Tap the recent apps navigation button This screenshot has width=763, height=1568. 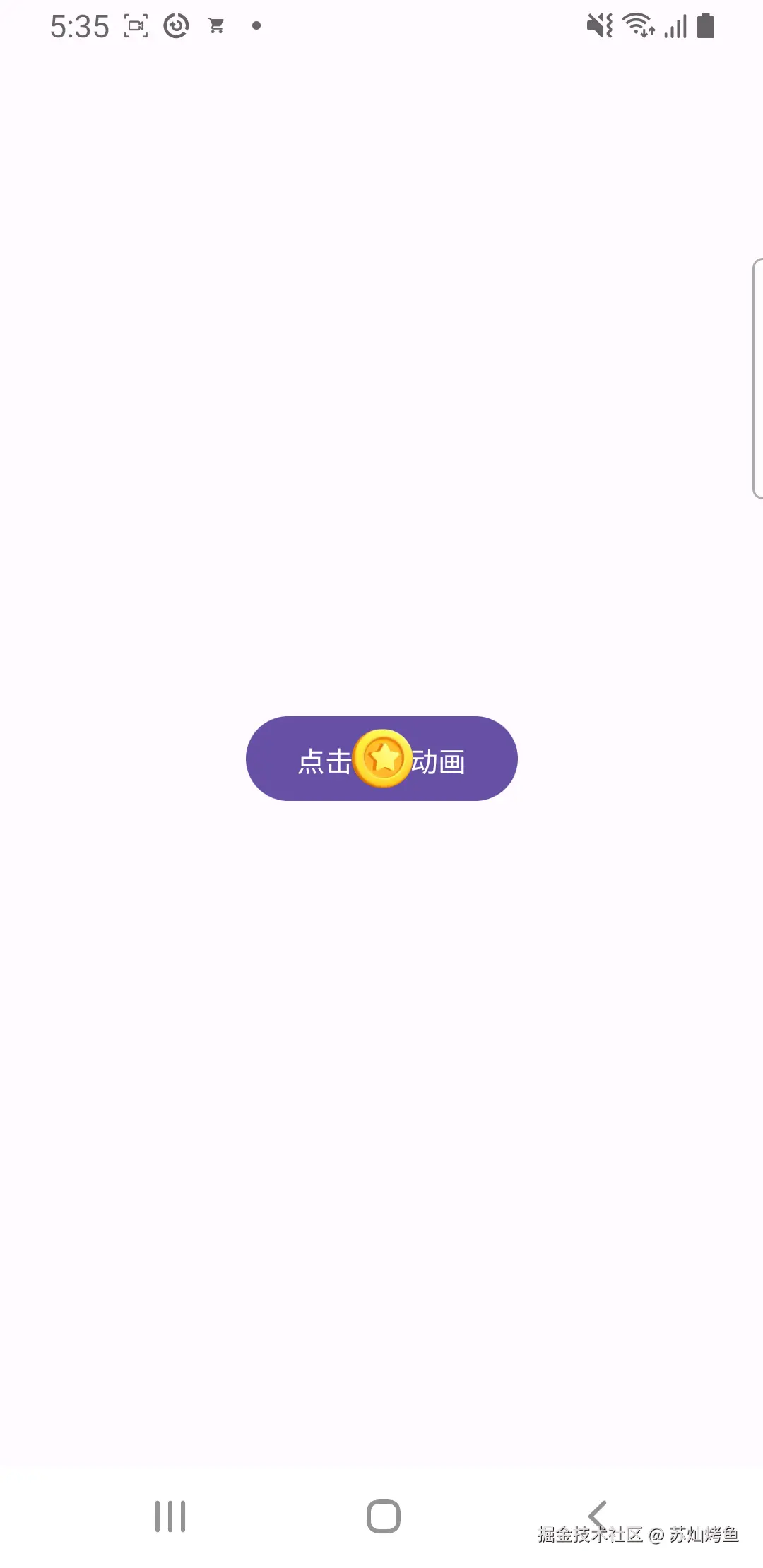pyautogui.click(x=170, y=1514)
